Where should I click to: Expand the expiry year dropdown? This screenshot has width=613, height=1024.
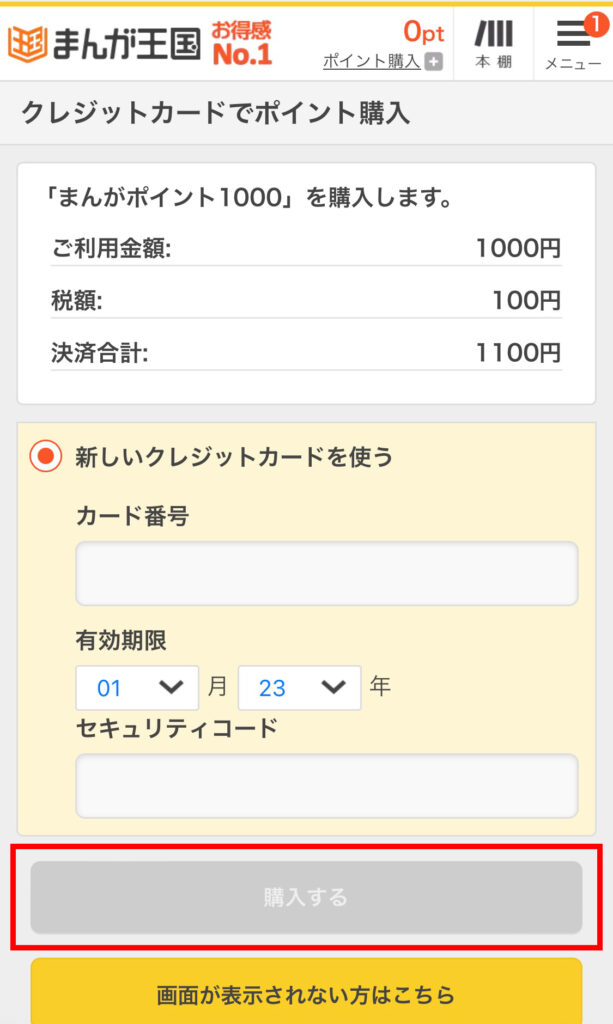pos(300,688)
